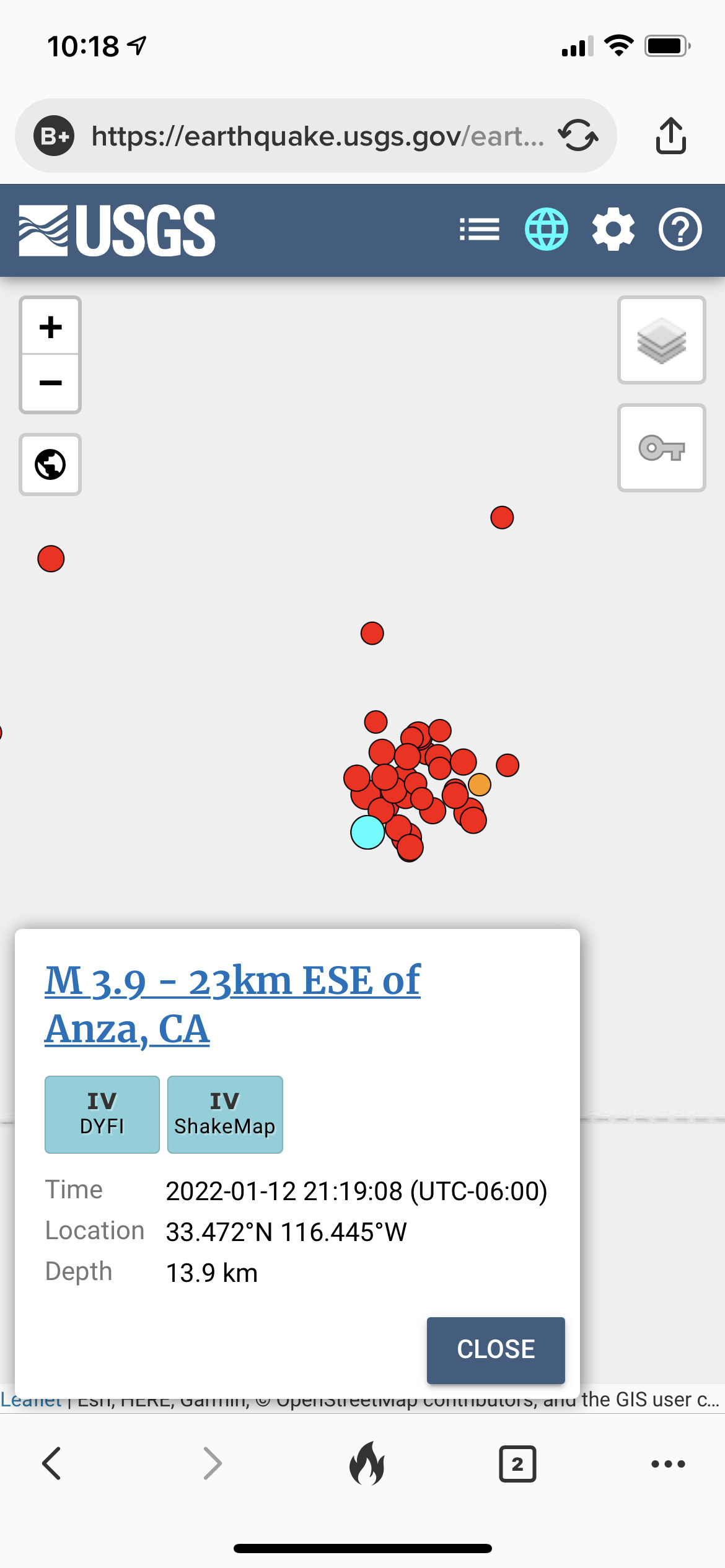Tap the map globe icon in header

point(547,230)
